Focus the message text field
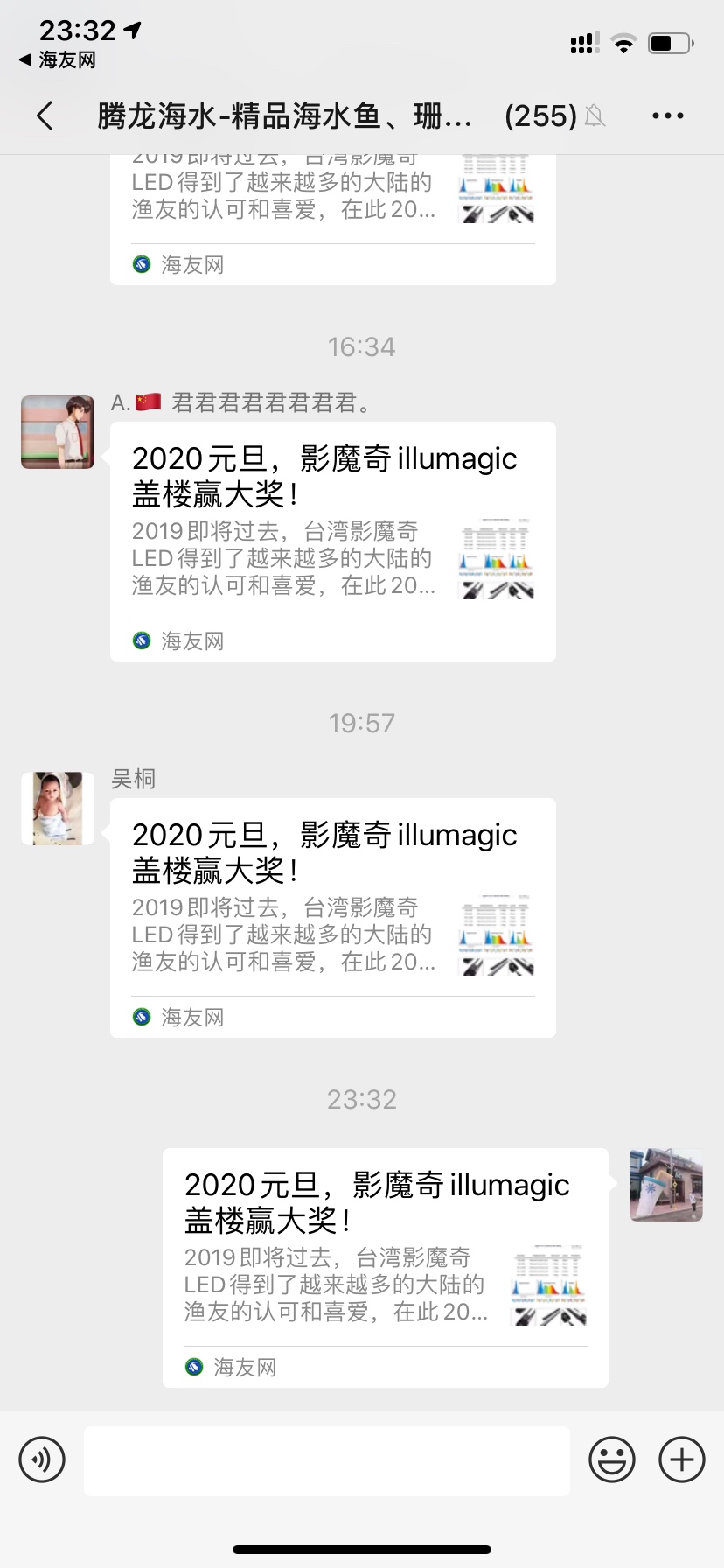The image size is (724, 1568). (326, 1459)
